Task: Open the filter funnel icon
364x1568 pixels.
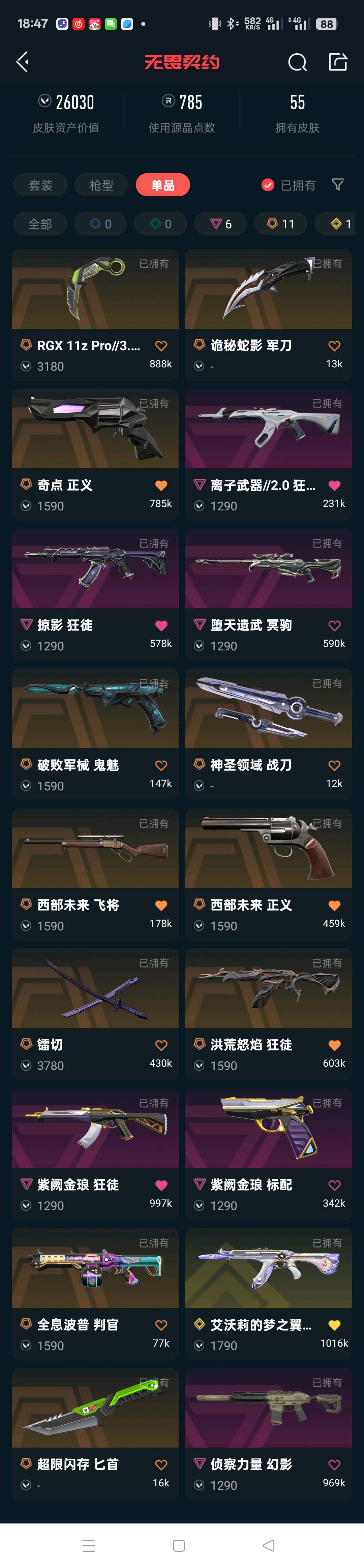Action: tap(338, 185)
